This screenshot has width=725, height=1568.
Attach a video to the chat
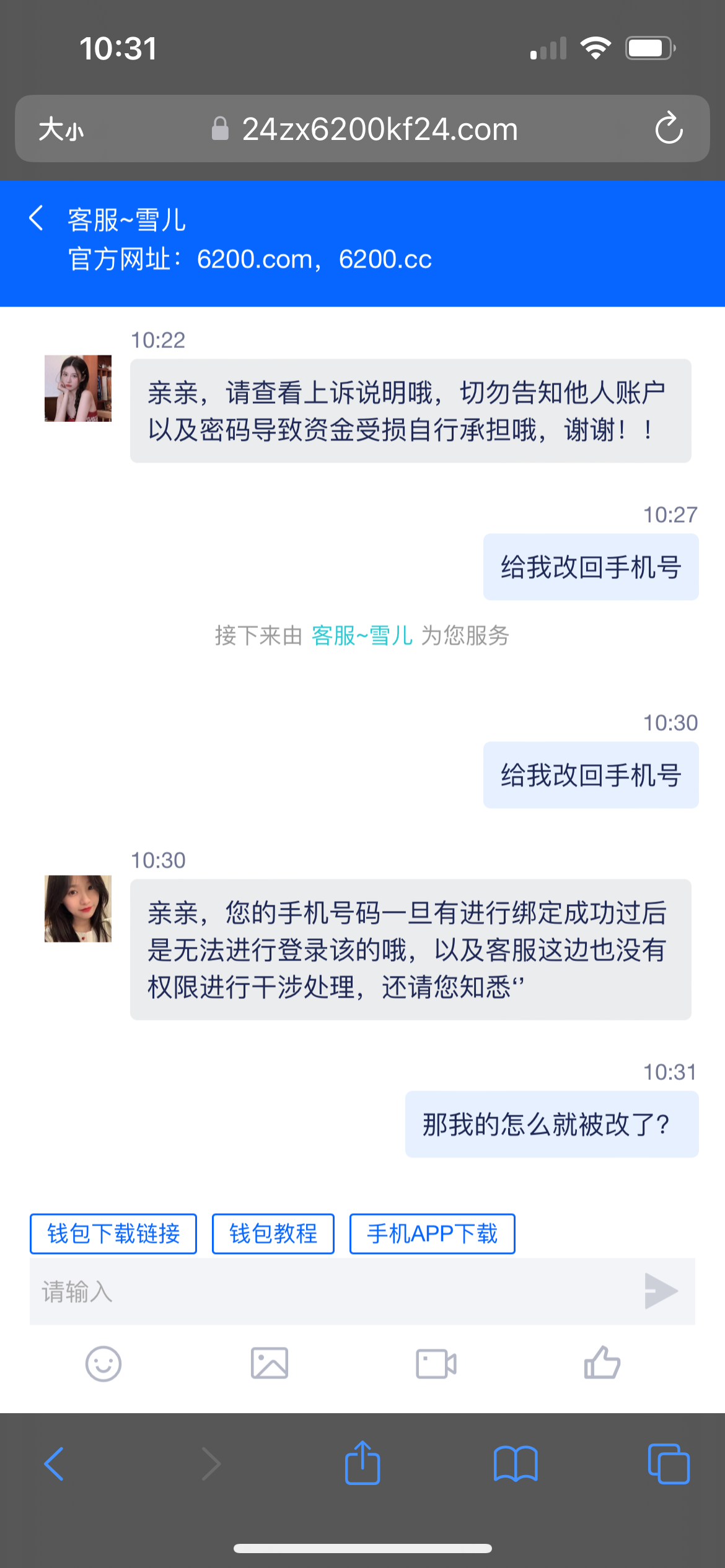(436, 1364)
